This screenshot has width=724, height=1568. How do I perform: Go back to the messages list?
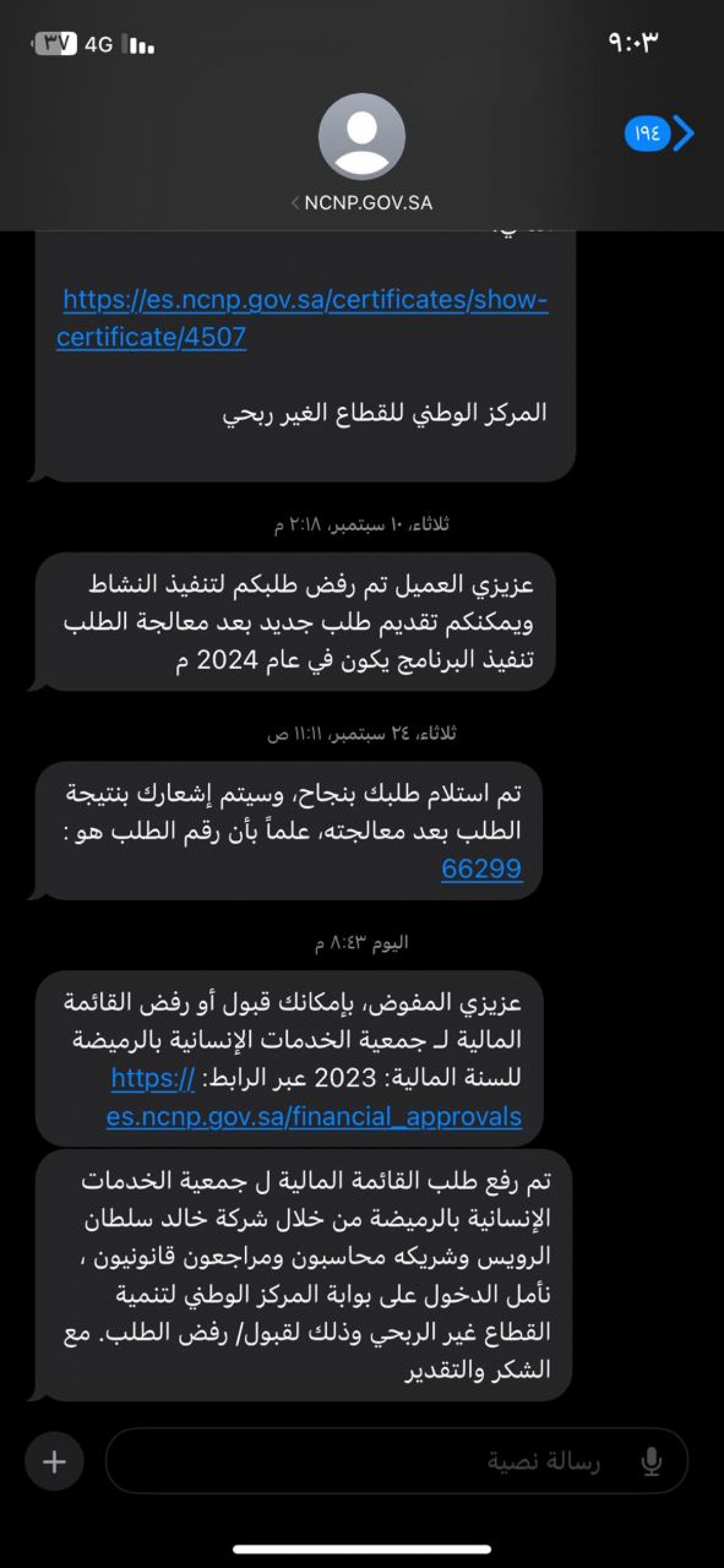(x=659, y=133)
